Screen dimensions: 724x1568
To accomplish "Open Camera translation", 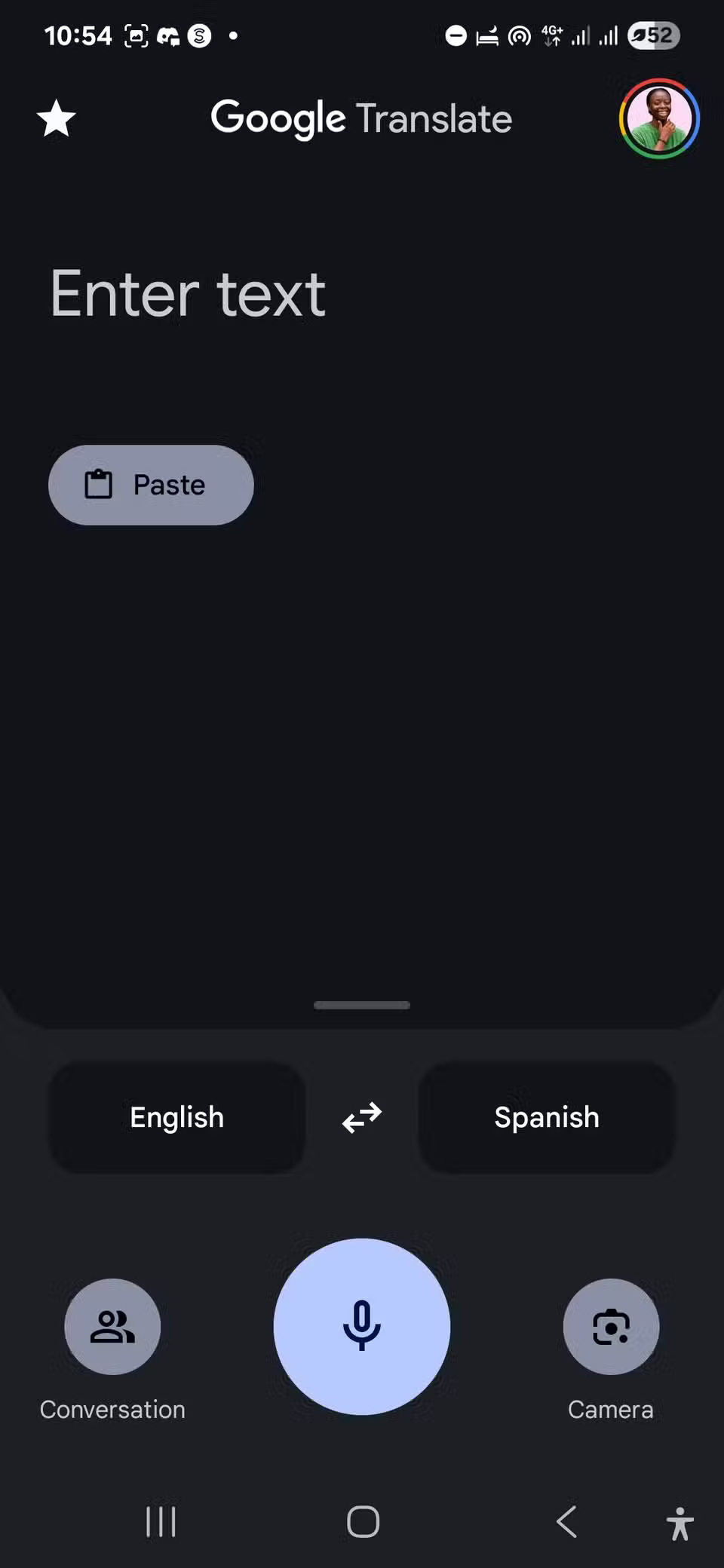I will pyautogui.click(x=611, y=1327).
